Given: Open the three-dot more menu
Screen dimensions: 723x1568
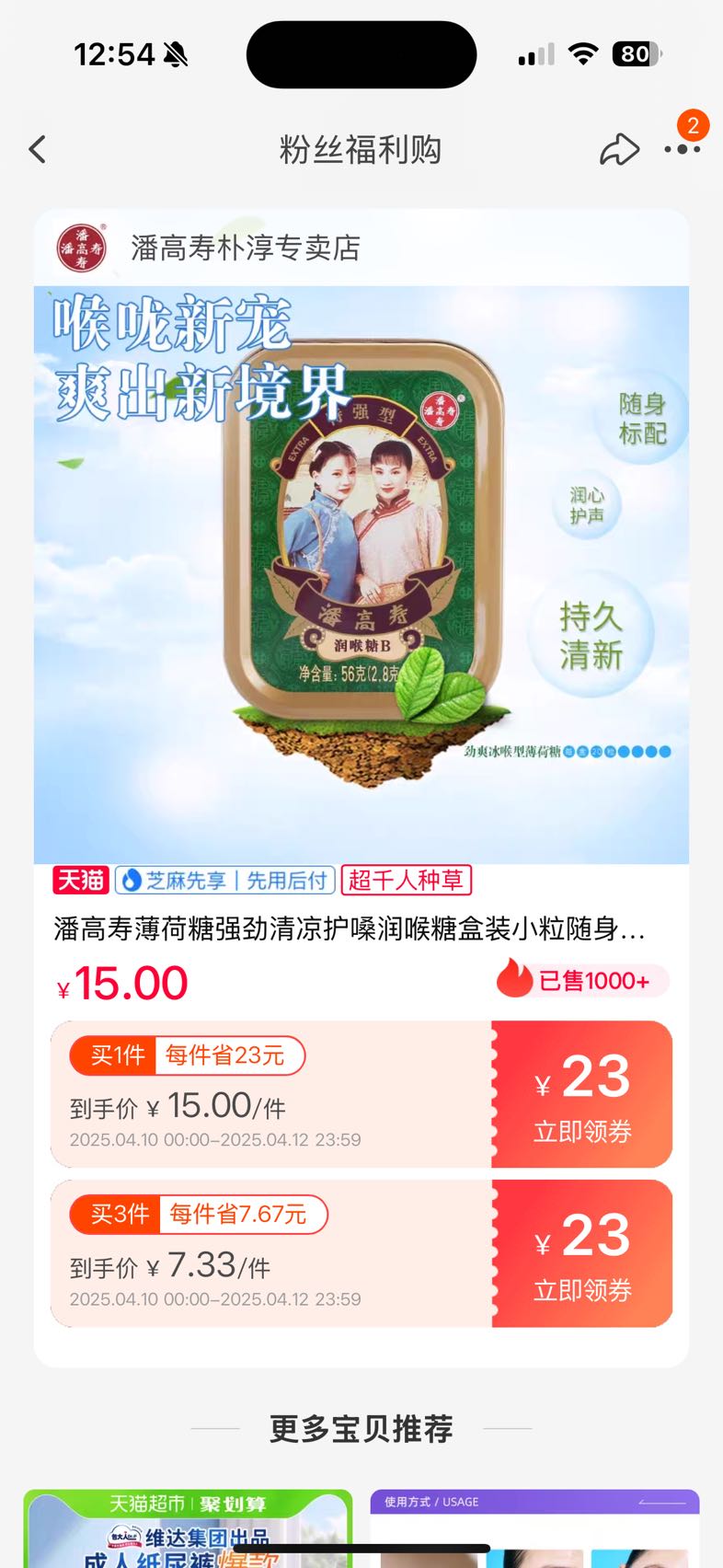Looking at the screenshot, I should pos(682,149).
